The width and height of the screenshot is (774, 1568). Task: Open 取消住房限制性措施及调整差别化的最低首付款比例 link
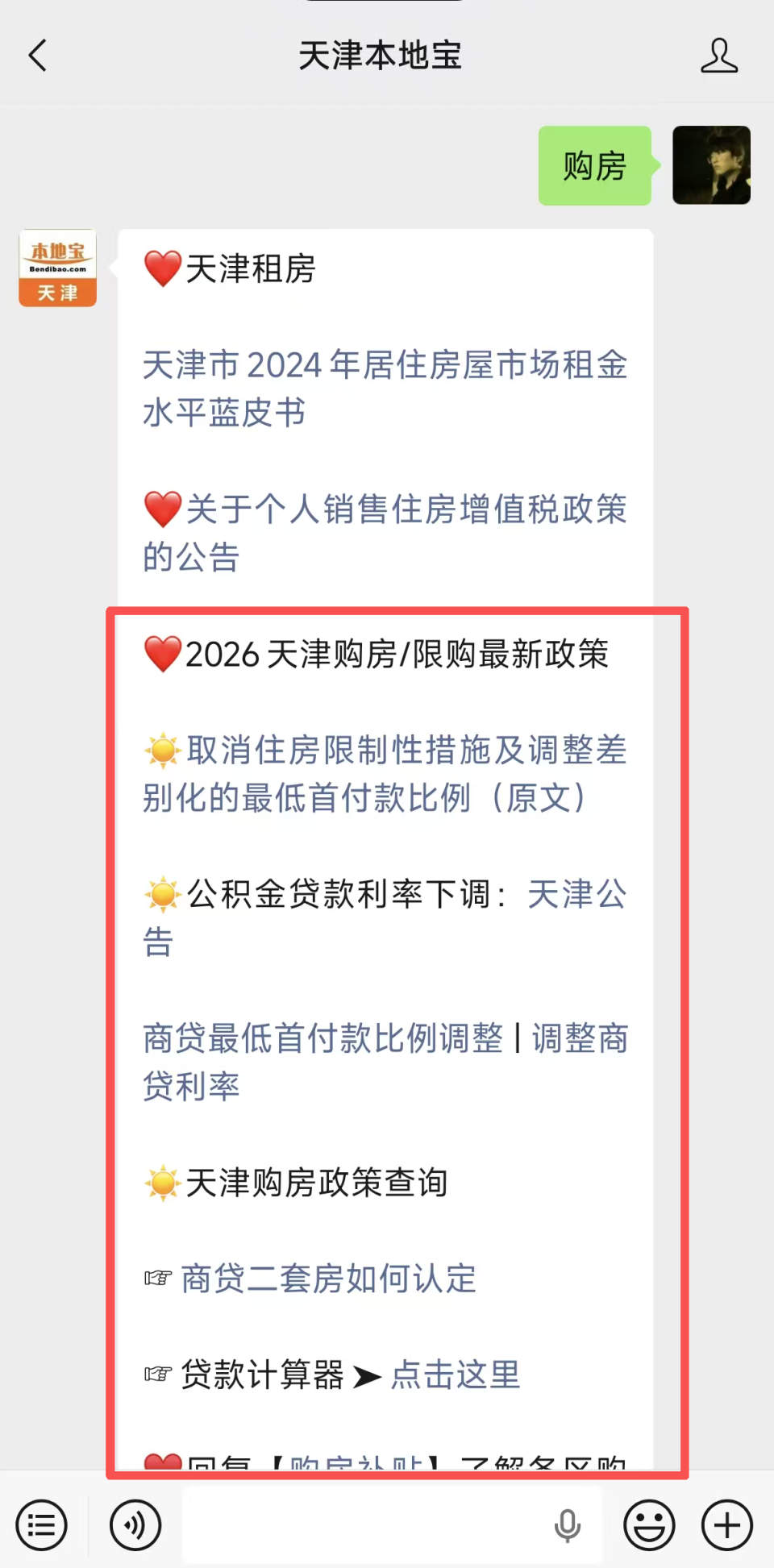[x=387, y=775]
